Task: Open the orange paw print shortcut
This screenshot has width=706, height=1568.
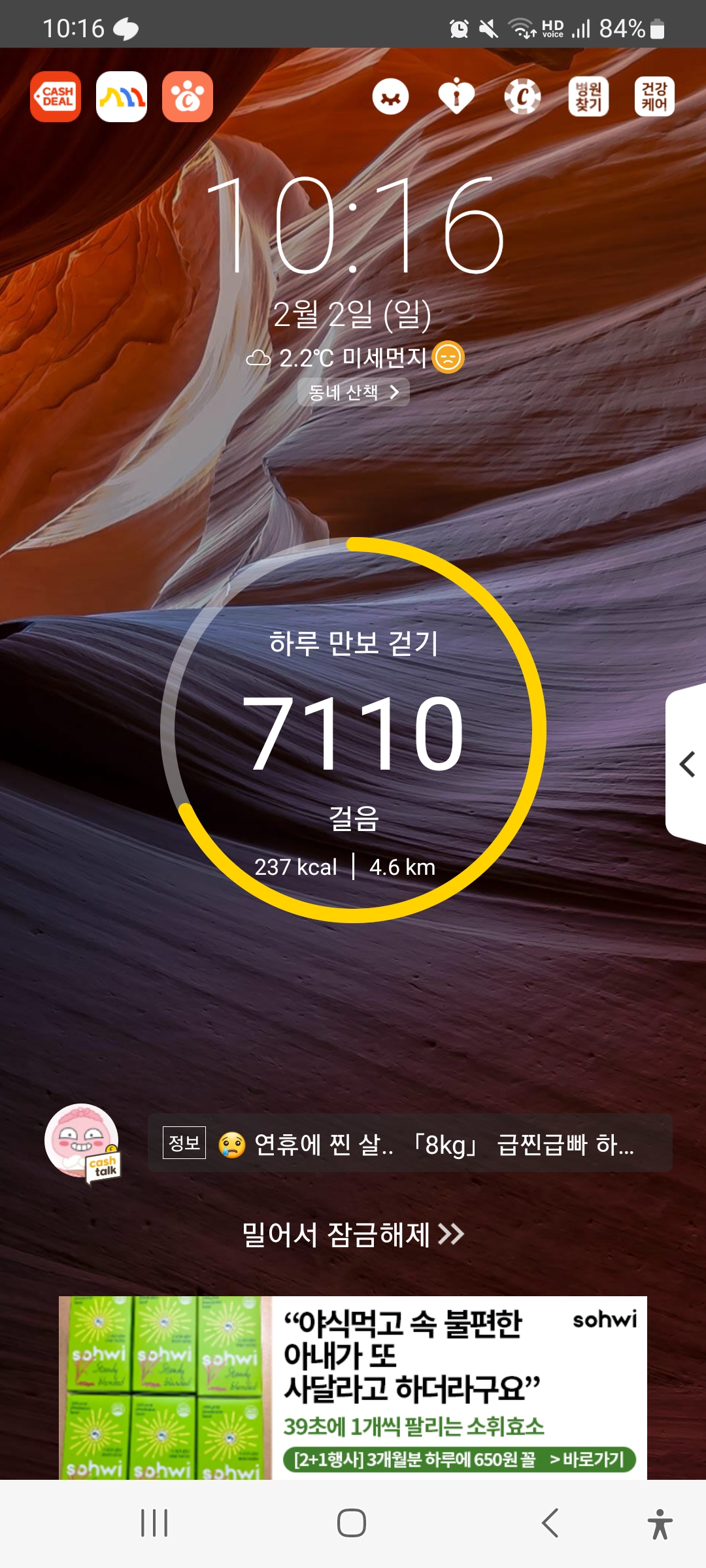Action: (188, 97)
